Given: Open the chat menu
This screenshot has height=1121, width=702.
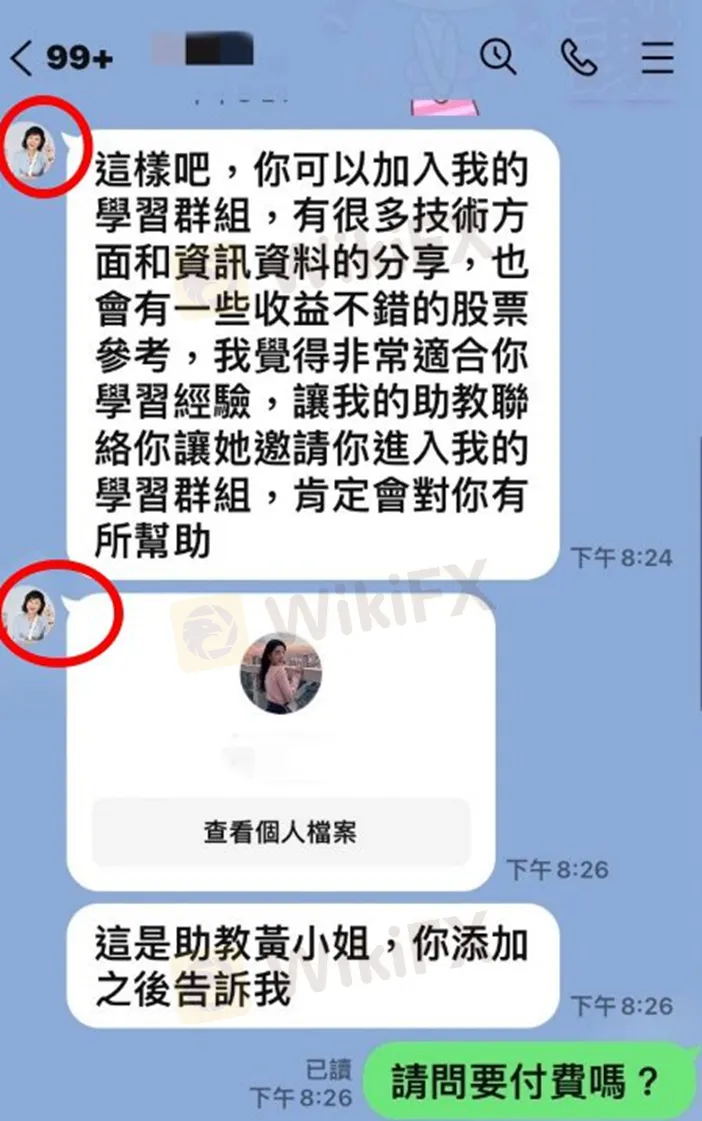Looking at the screenshot, I should pyautogui.click(x=657, y=58).
